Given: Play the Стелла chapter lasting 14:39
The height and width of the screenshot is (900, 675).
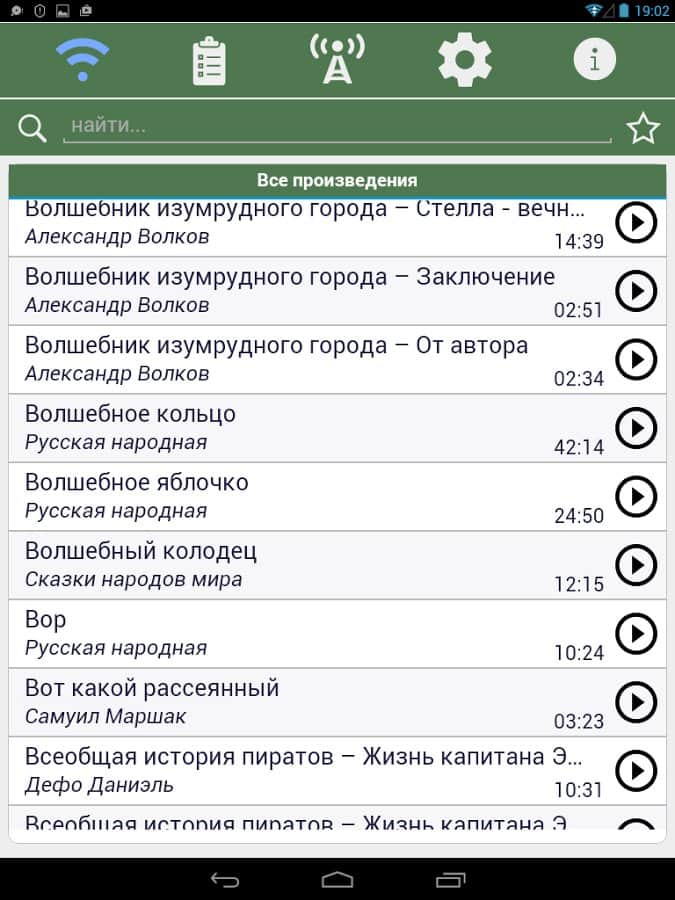Looking at the screenshot, I should (636, 223).
